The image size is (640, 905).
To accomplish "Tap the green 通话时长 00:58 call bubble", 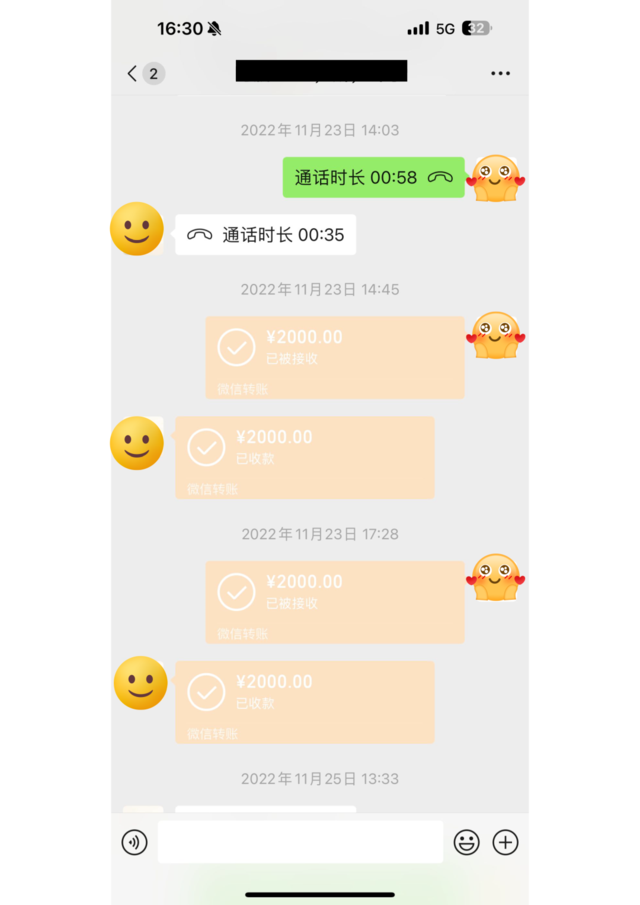I will click(373, 178).
